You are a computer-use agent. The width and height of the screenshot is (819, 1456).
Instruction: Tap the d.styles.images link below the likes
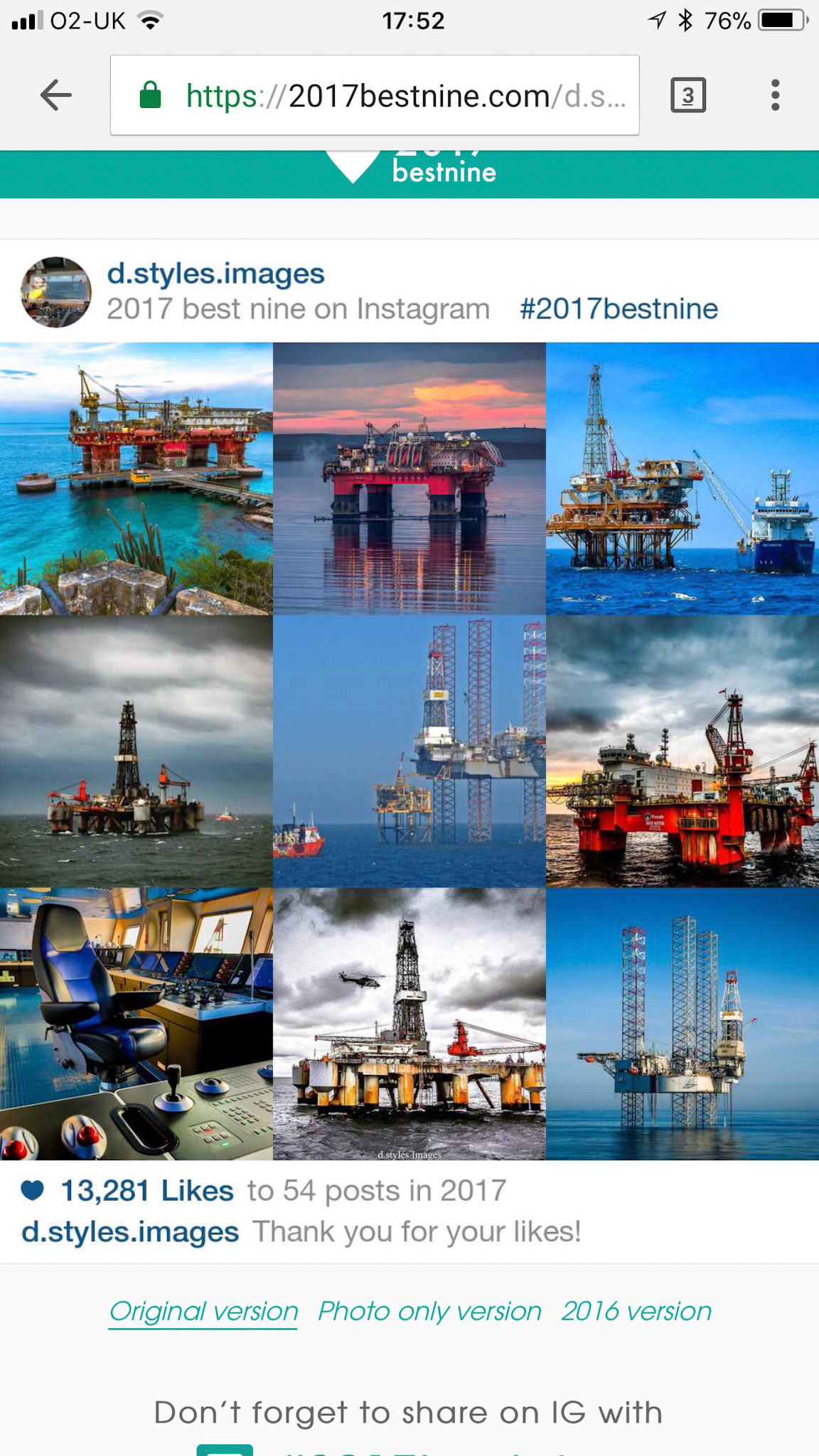(130, 1232)
